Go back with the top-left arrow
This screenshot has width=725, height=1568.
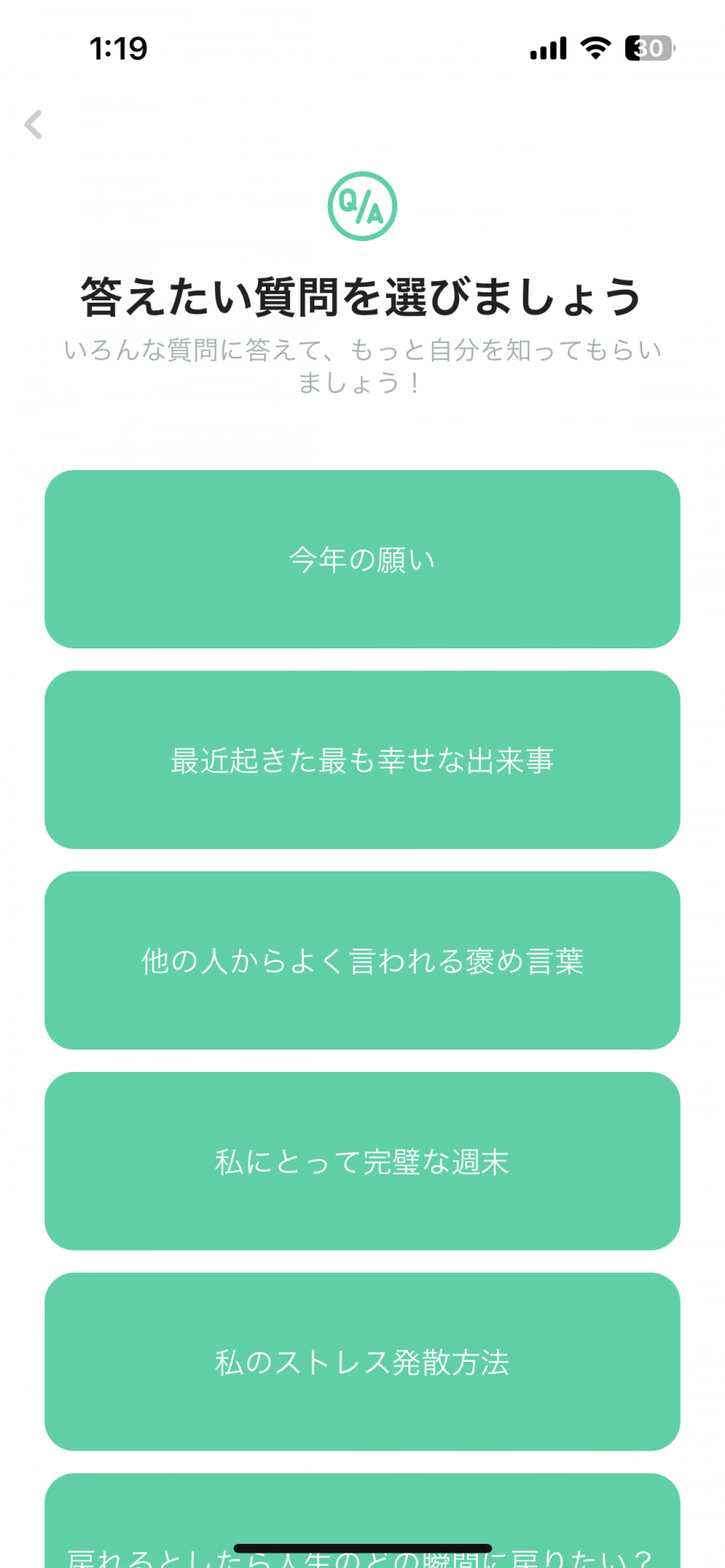(33, 125)
